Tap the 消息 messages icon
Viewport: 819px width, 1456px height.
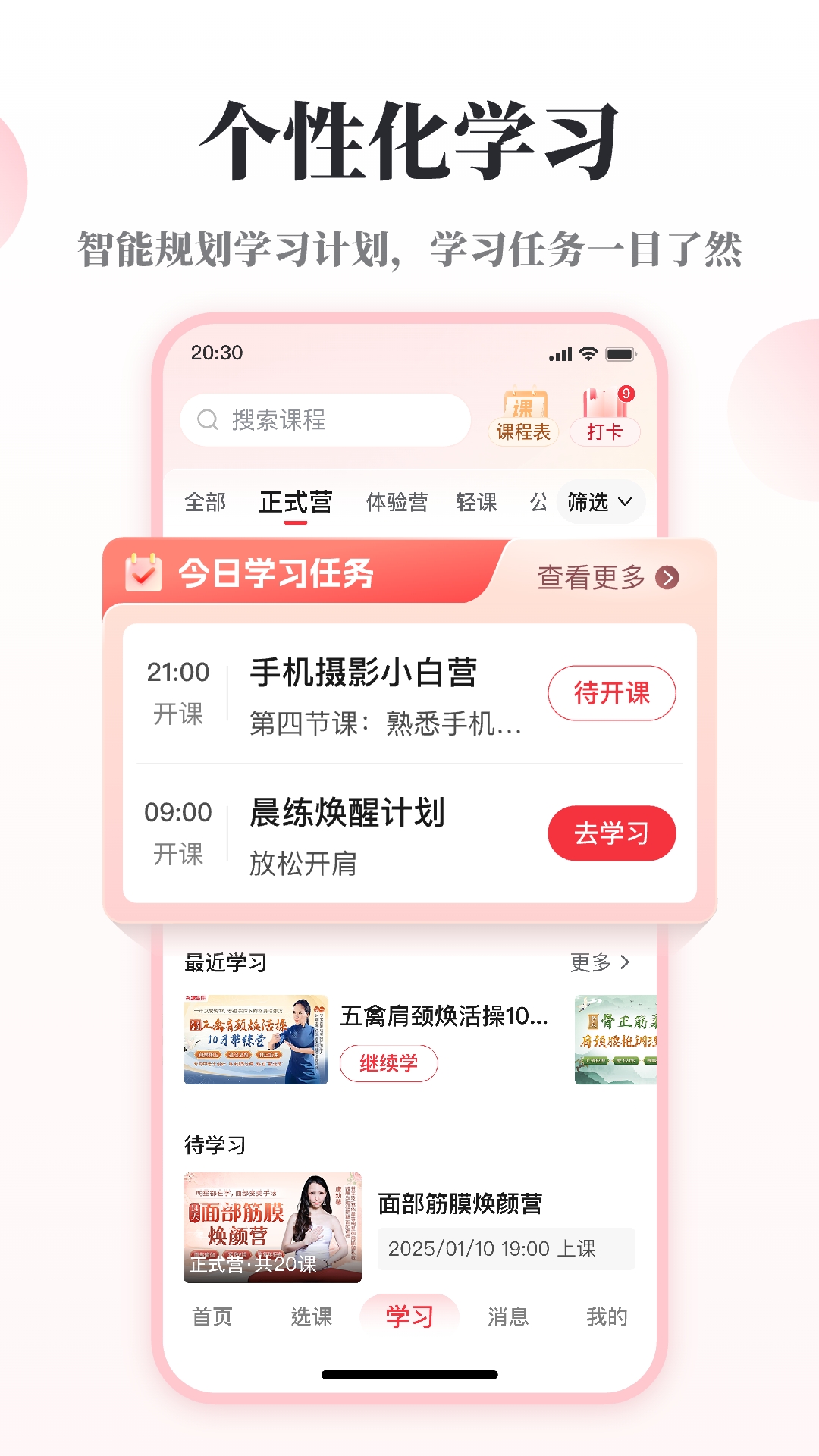510,1316
